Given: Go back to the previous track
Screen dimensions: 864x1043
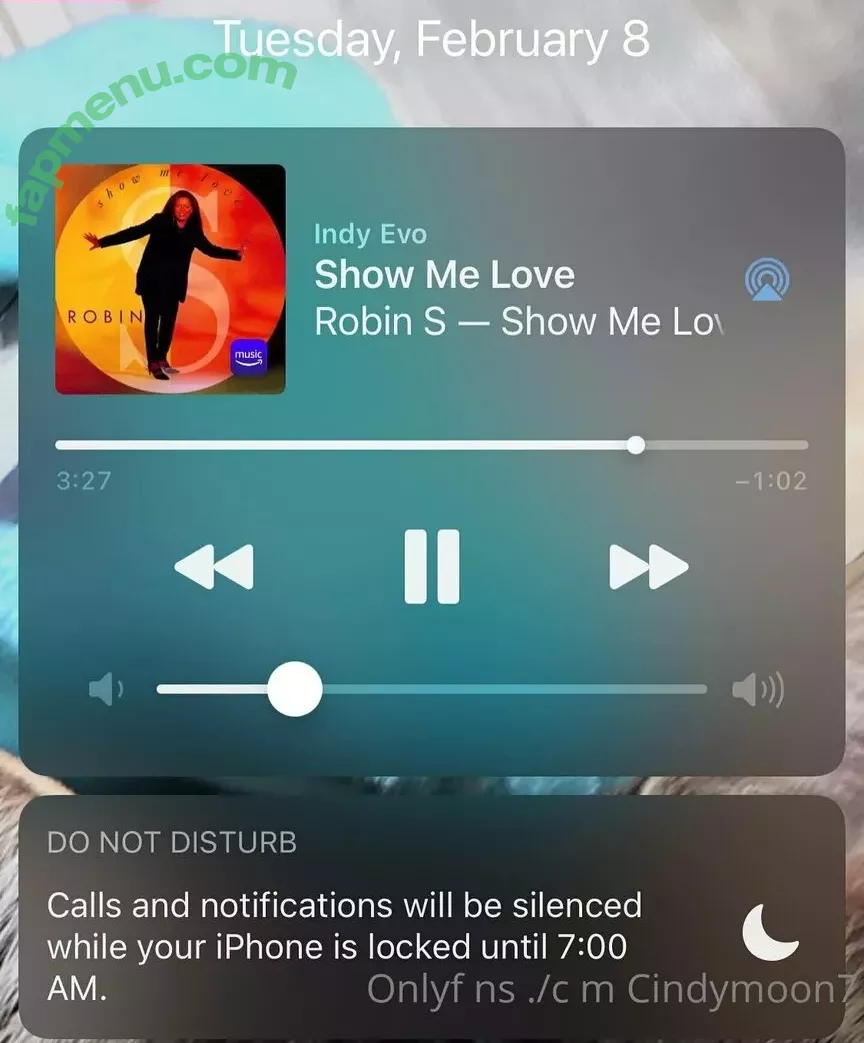Looking at the screenshot, I should tap(214, 568).
